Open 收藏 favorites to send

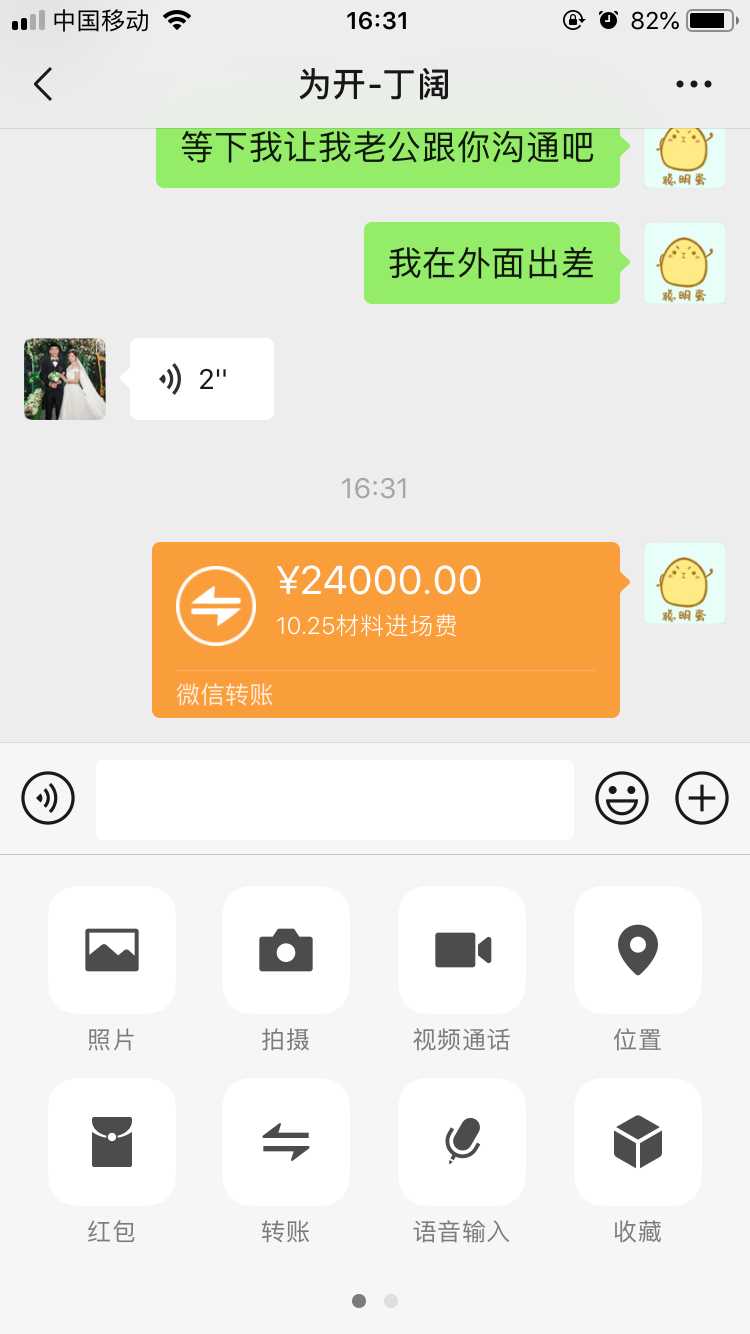click(x=638, y=1142)
